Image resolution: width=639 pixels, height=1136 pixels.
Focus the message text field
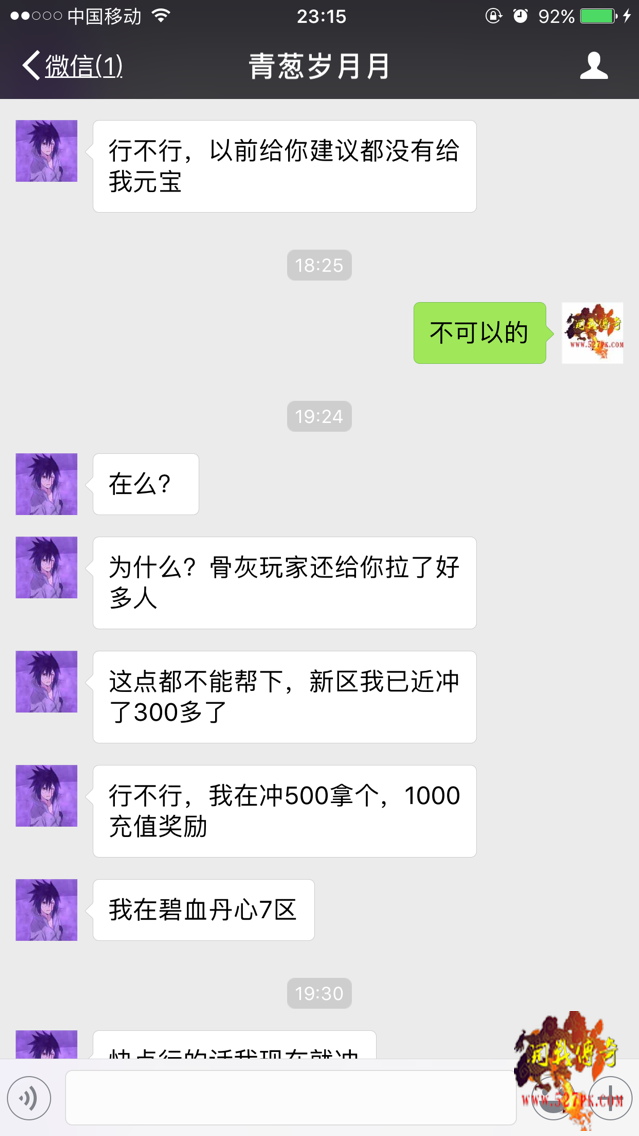(290, 1098)
